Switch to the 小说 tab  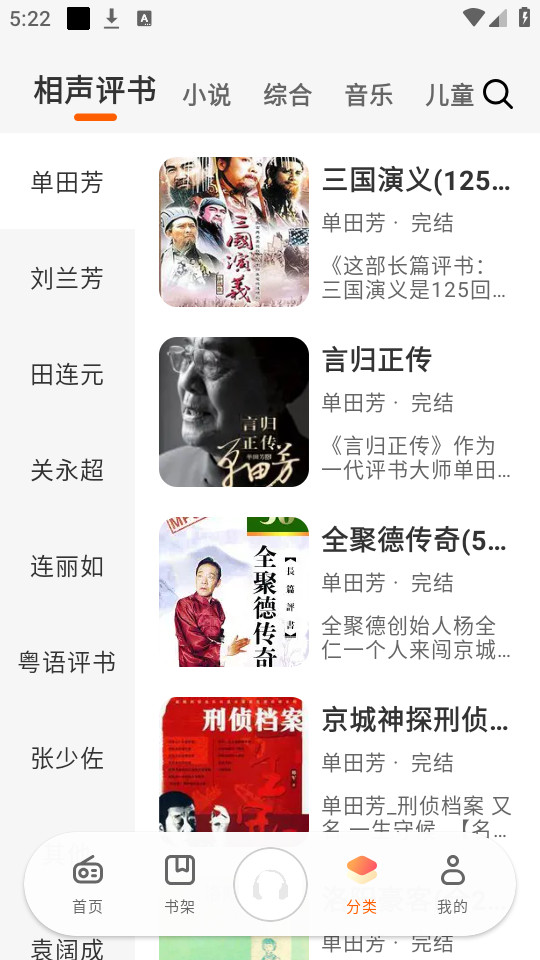206,95
